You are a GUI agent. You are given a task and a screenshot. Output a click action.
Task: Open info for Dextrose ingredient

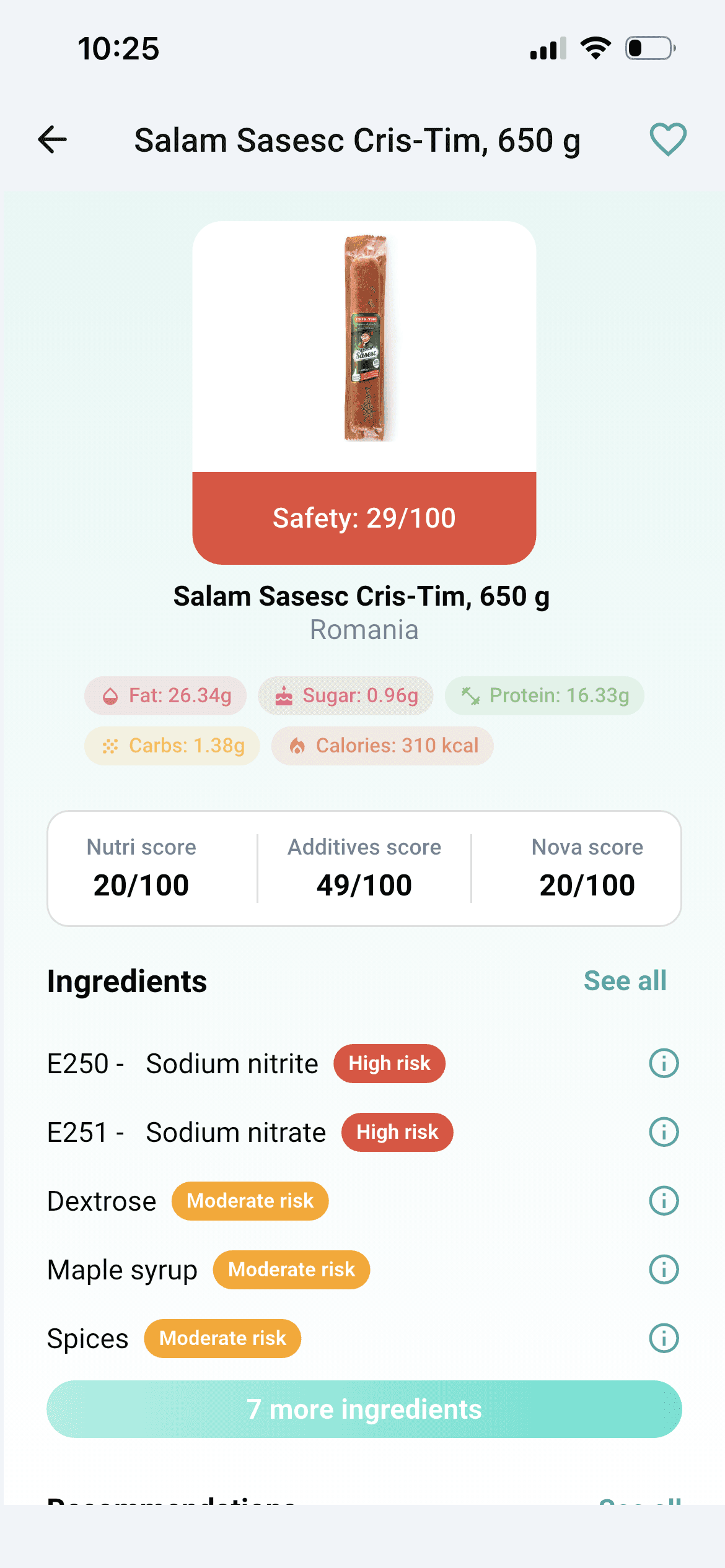663,1200
